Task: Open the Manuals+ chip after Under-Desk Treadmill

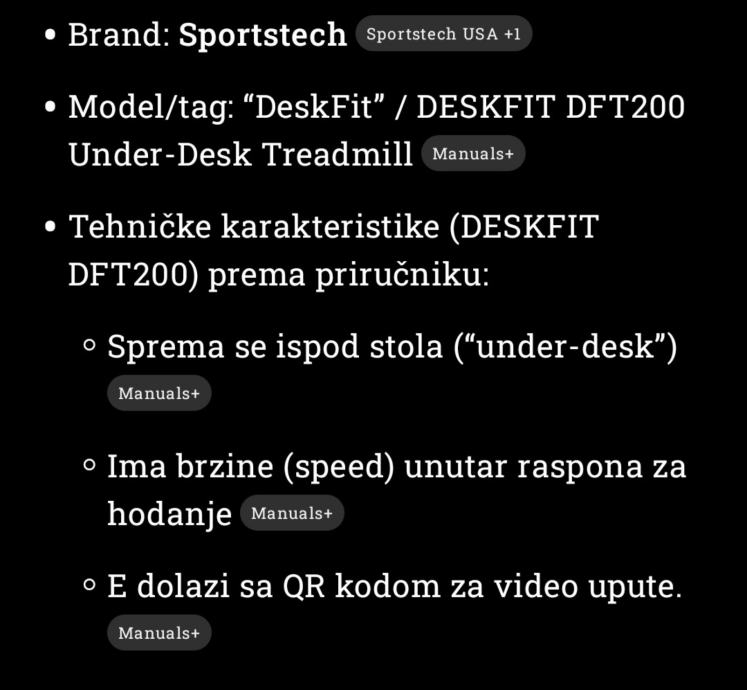Action: (x=473, y=154)
